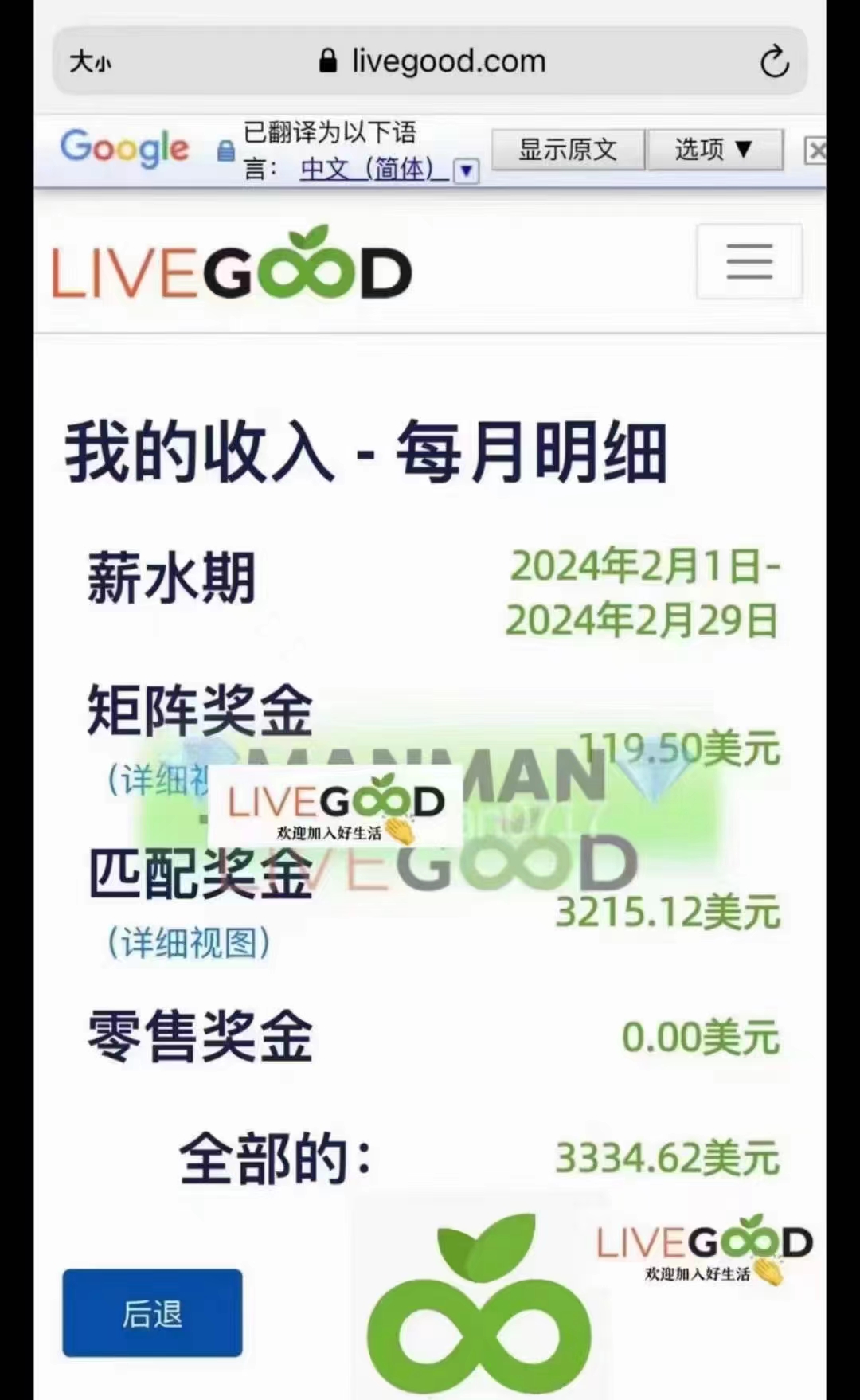Reload the livegood.com page
Viewport: 860px width, 1400px height.
(773, 61)
